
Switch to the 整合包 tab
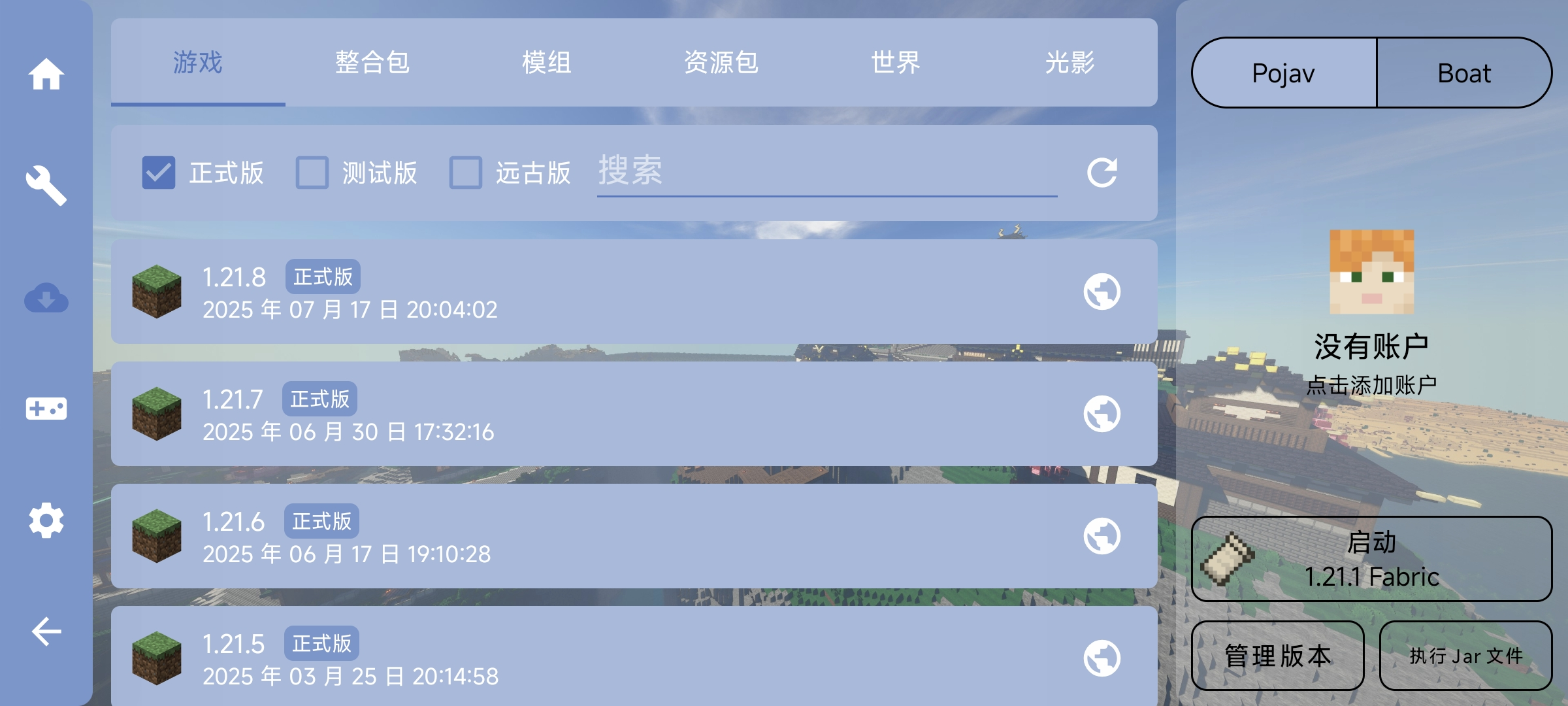[372, 63]
